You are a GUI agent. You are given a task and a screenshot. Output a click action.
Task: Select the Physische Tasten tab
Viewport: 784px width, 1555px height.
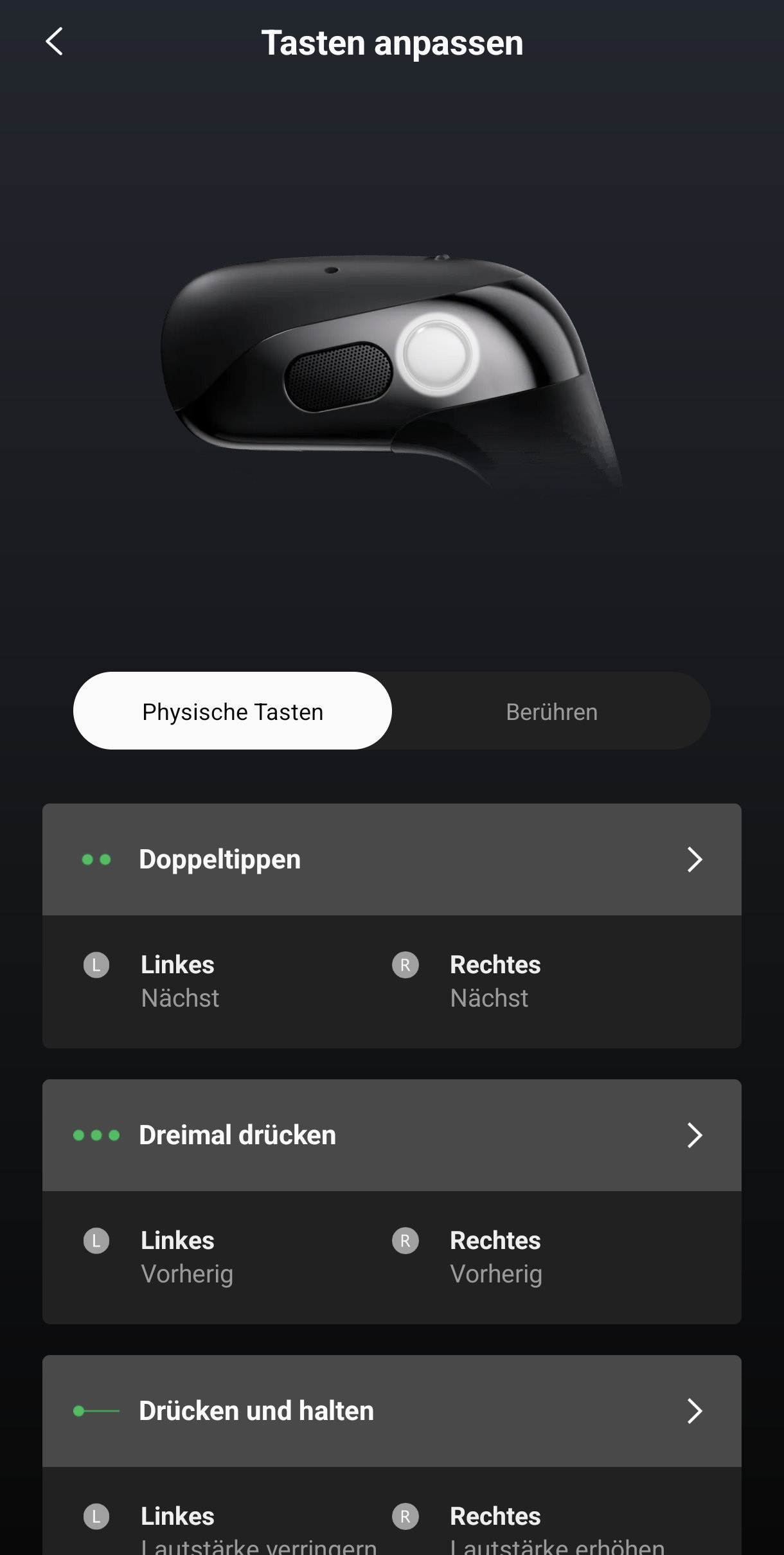tap(233, 711)
